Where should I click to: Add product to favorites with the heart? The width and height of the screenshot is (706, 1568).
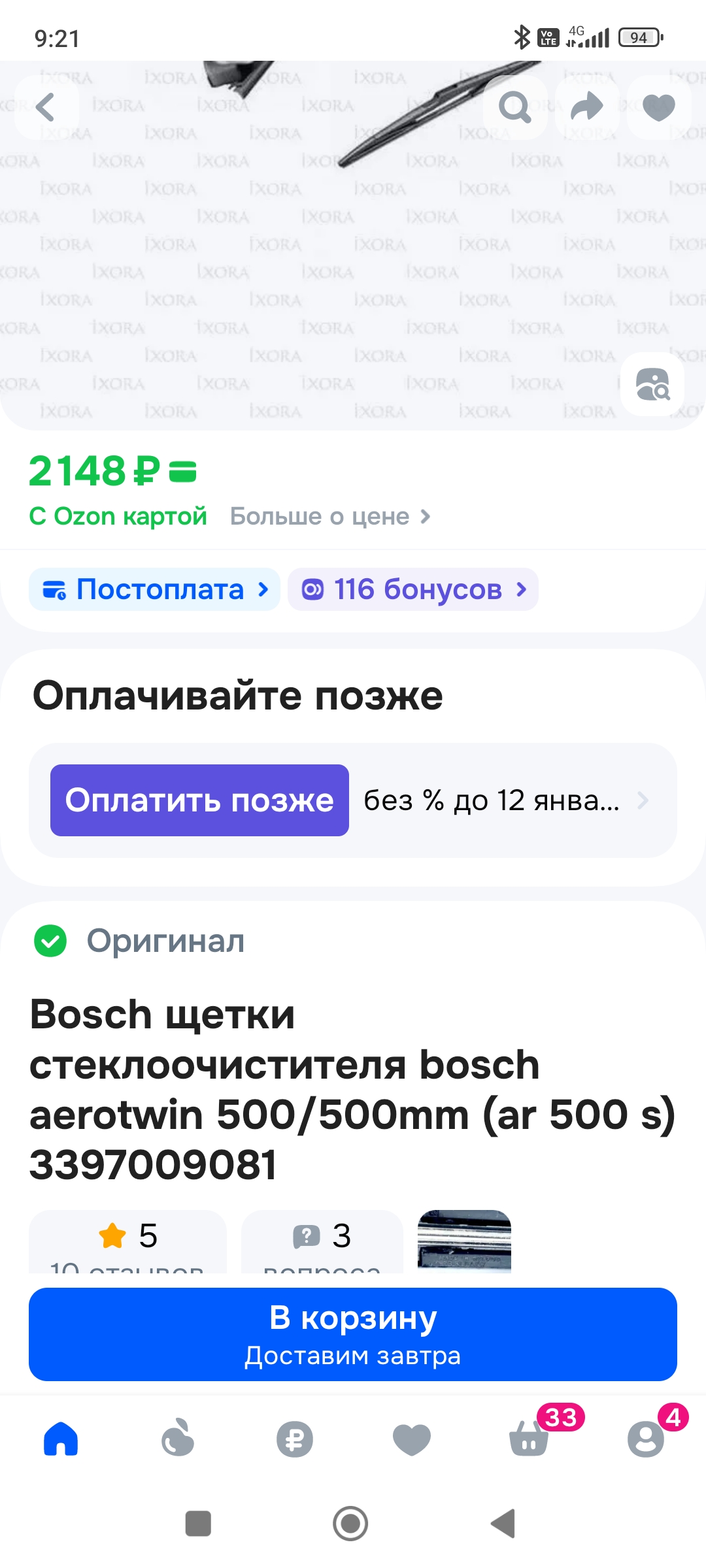[x=658, y=107]
